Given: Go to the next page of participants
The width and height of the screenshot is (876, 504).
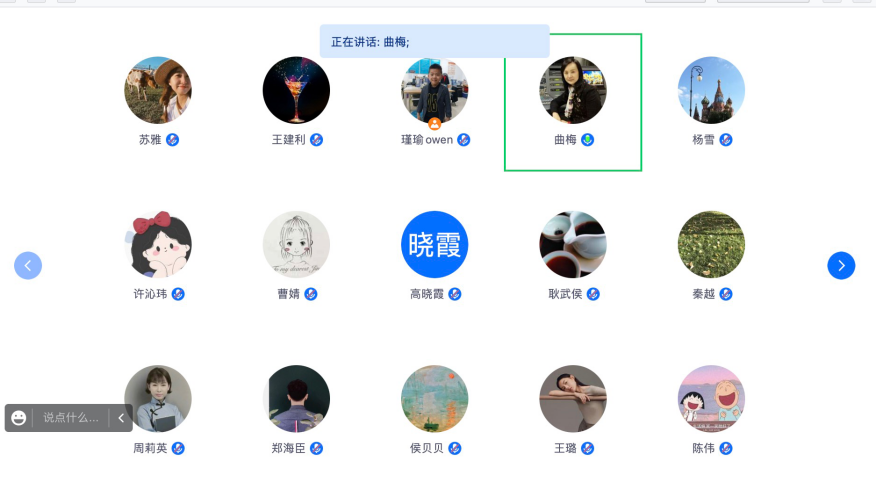Looking at the screenshot, I should click(x=841, y=265).
